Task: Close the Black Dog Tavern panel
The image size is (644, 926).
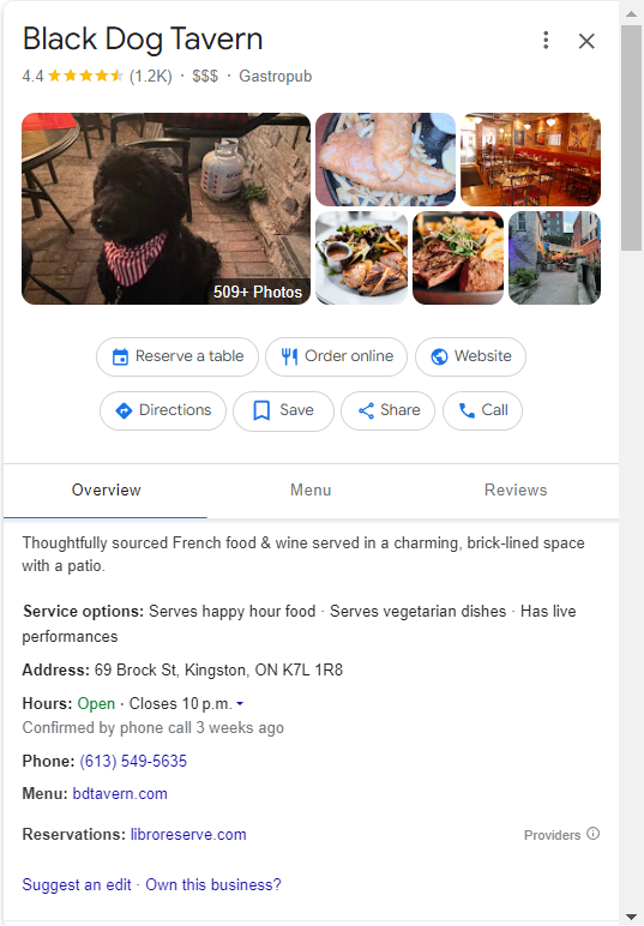Action: tap(587, 41)
